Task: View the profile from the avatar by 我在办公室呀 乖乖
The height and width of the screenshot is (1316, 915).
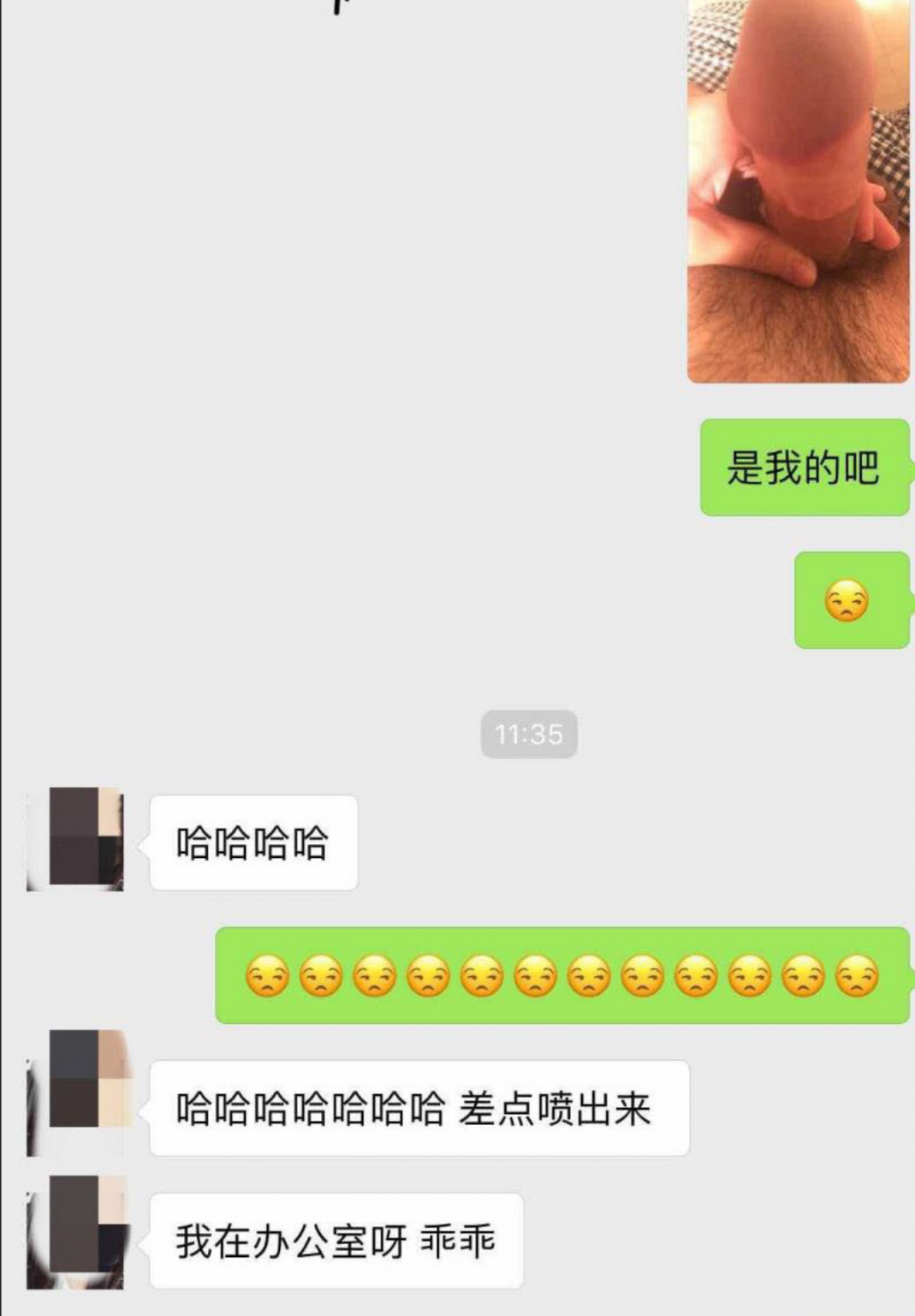Action: [77, 1231]
